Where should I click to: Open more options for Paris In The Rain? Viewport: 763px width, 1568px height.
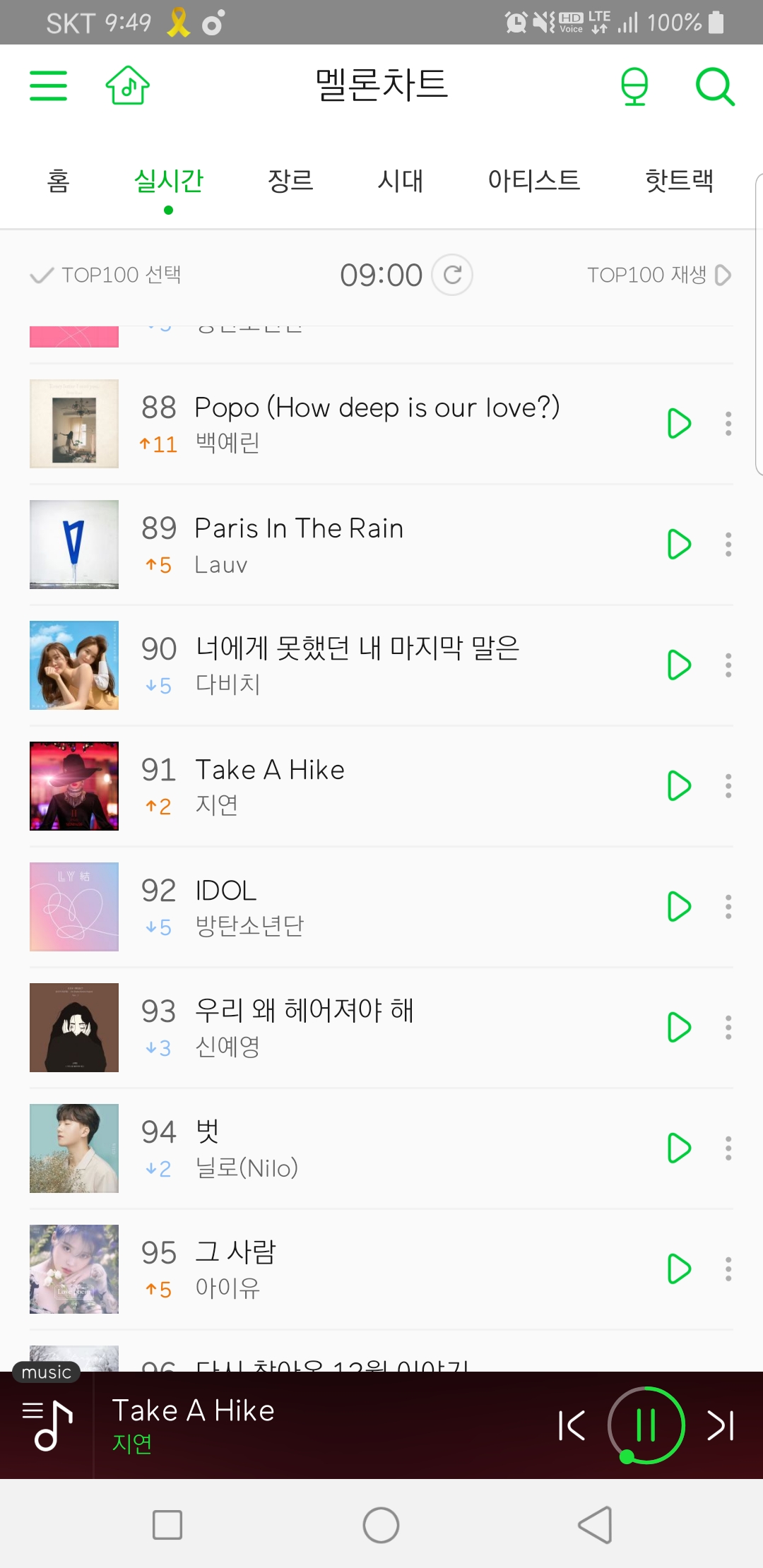[x=727, y=544]
